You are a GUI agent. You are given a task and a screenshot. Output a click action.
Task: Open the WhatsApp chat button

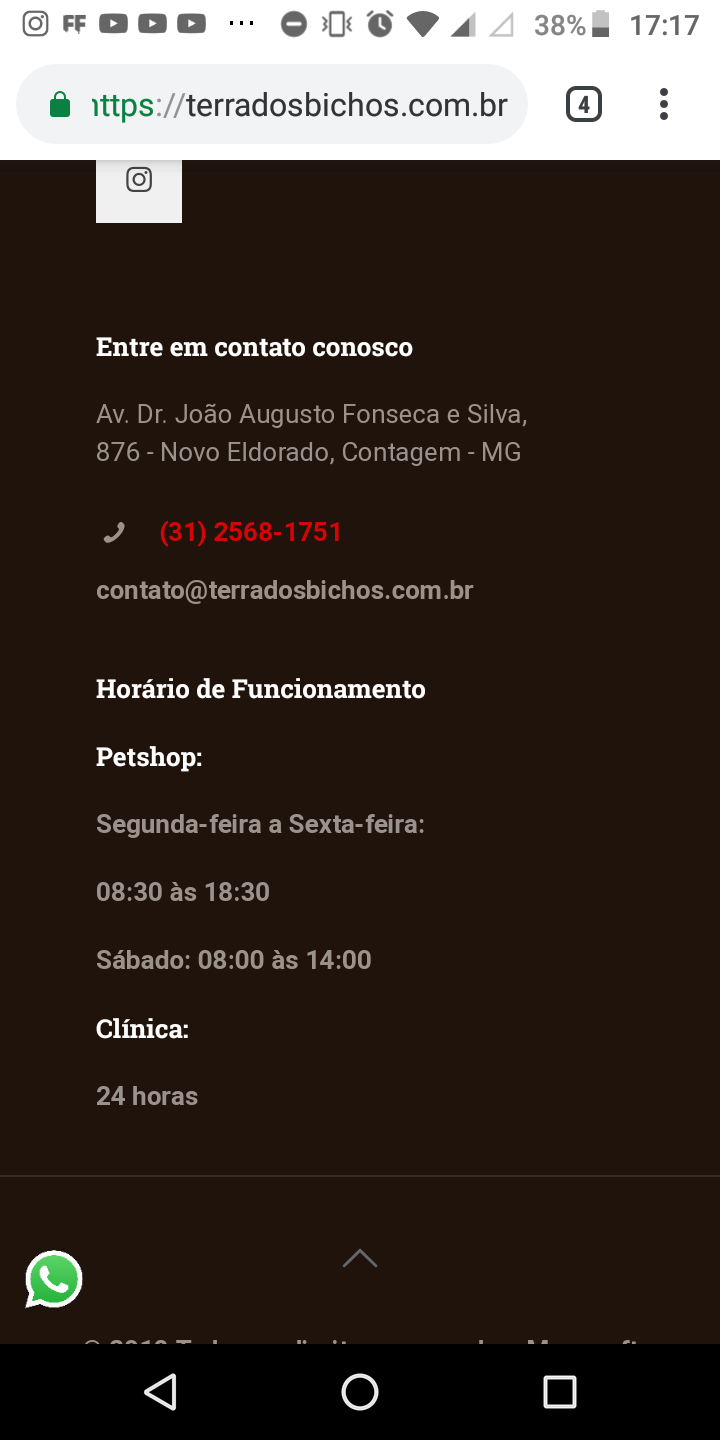pyautogui.click(x=54, y=1279)
